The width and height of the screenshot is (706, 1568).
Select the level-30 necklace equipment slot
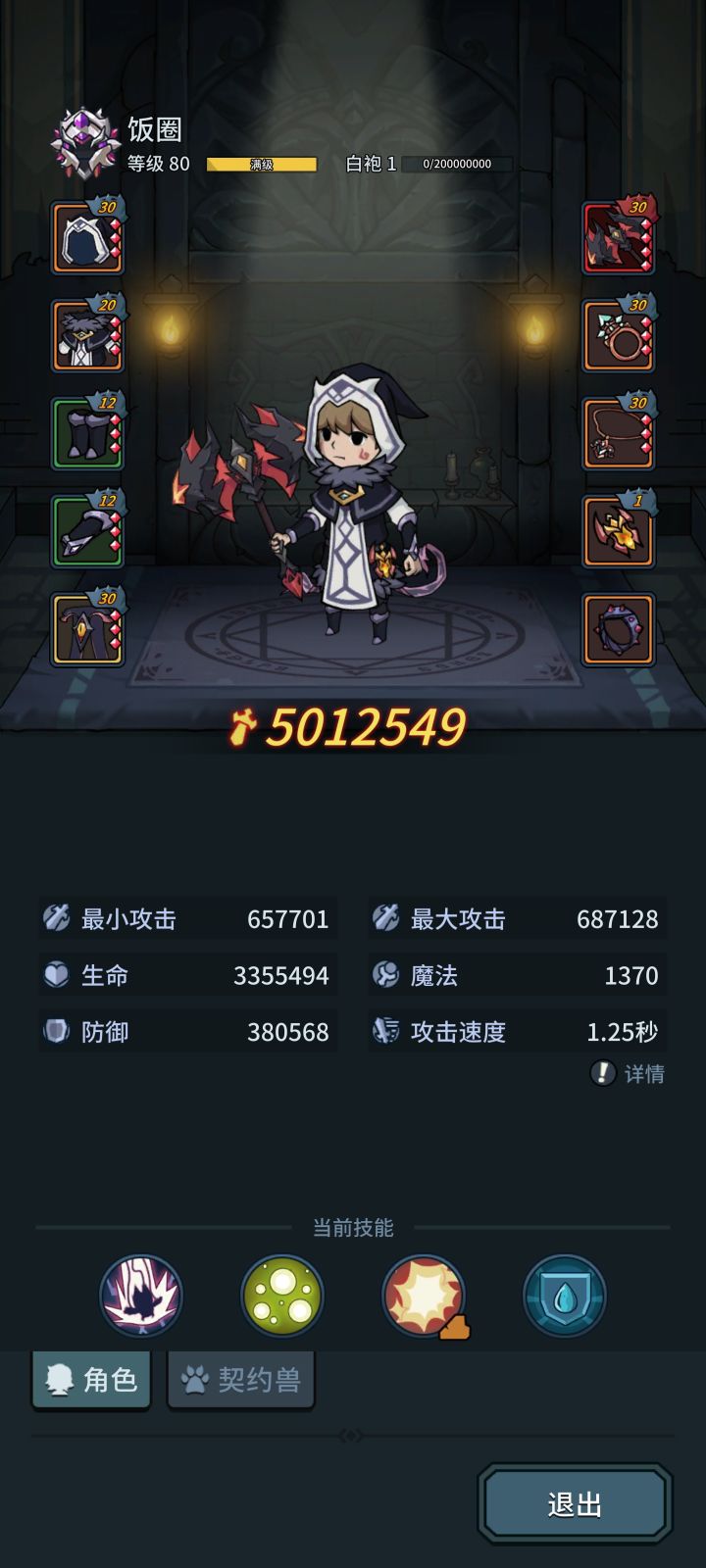(x=618, y=434)
